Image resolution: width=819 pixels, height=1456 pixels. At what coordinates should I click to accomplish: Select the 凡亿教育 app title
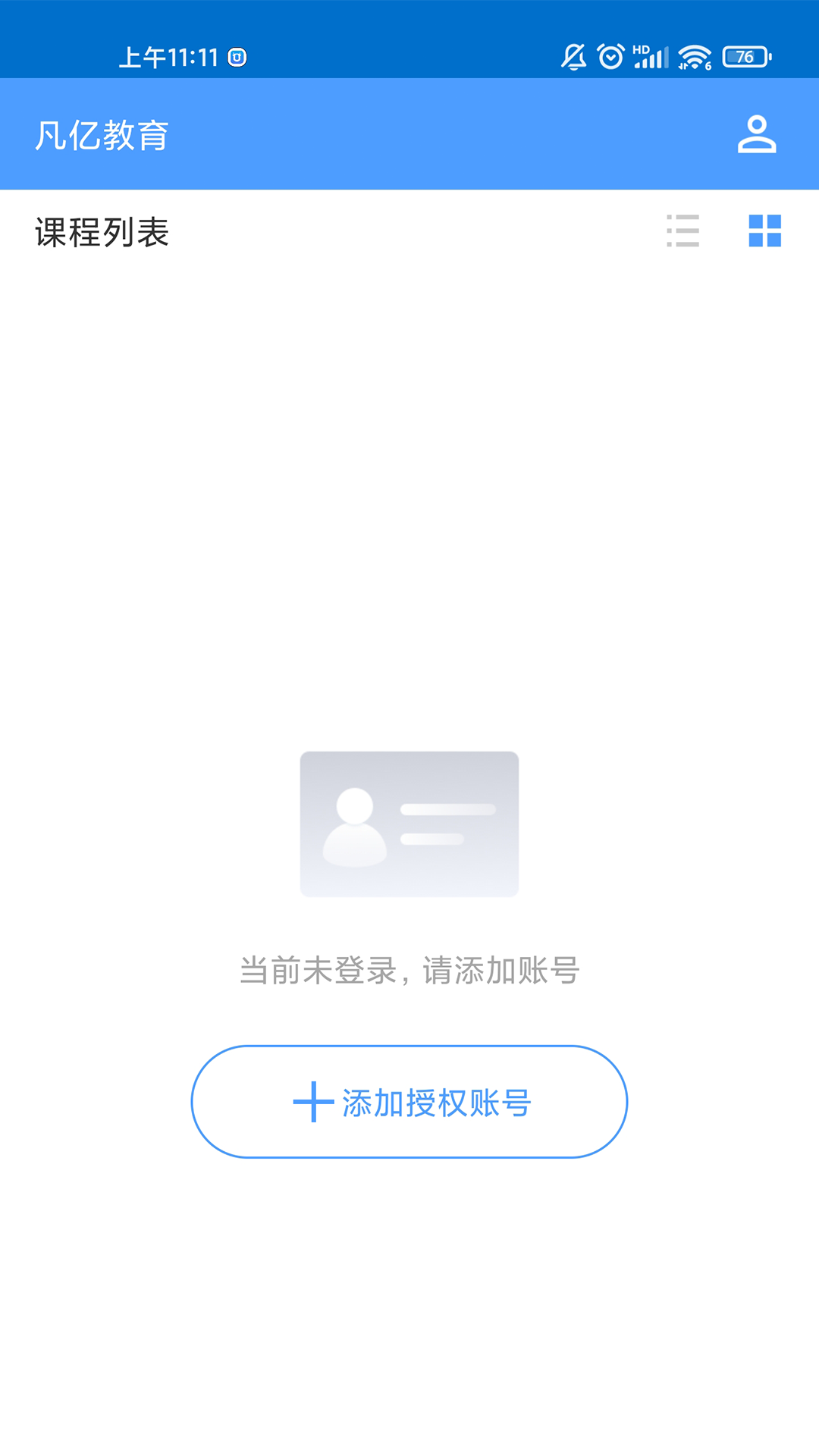click(101, 136)
